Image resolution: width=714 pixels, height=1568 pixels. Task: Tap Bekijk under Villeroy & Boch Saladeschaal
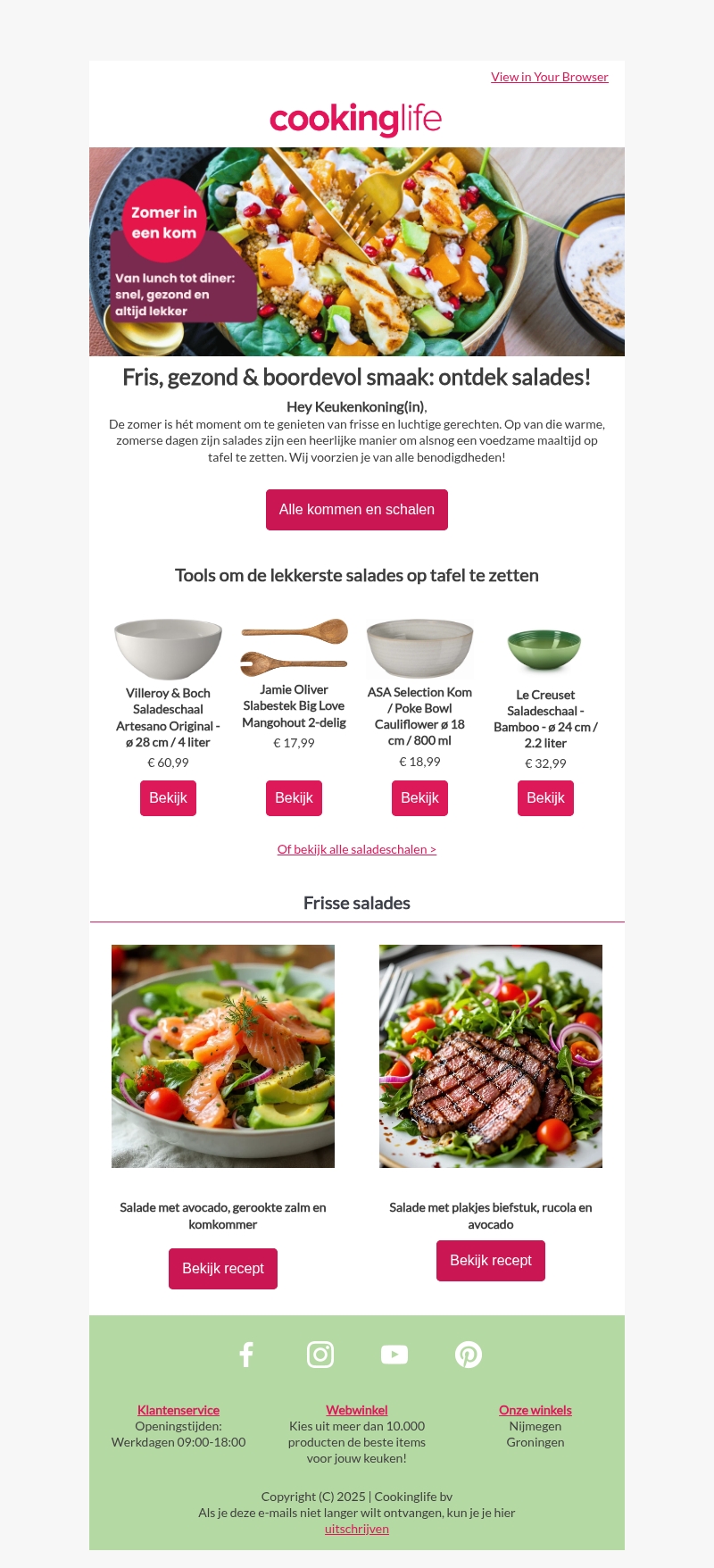coord(168,798)
